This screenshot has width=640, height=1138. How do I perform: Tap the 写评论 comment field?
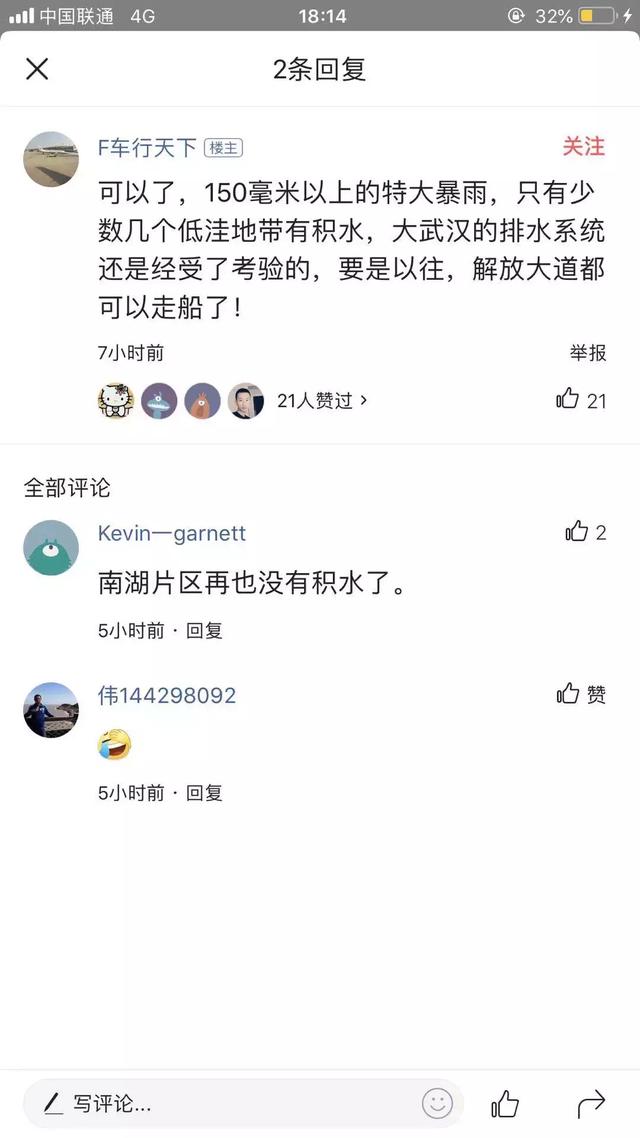click(x=230, y=1104)
